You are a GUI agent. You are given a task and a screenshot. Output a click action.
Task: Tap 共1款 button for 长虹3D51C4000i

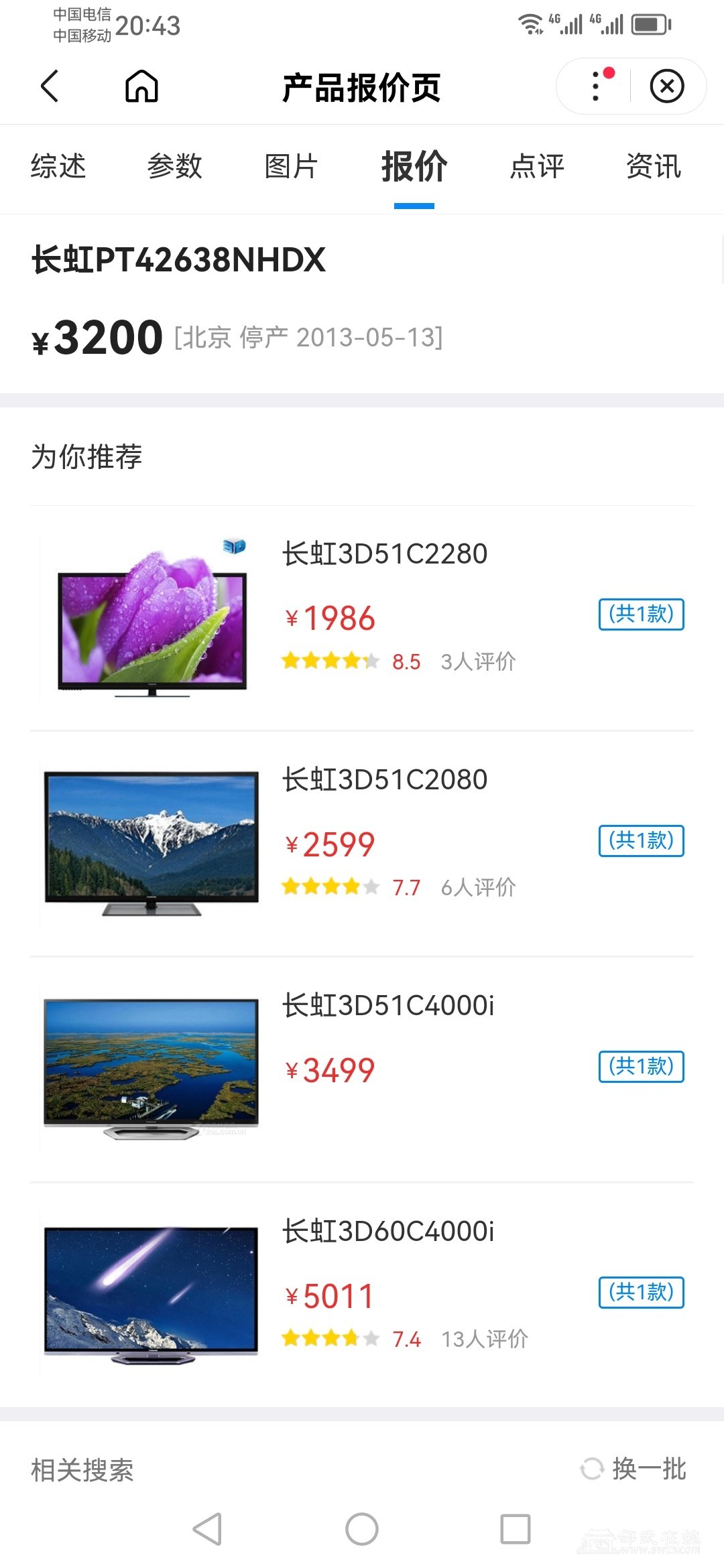point(641,1066)
